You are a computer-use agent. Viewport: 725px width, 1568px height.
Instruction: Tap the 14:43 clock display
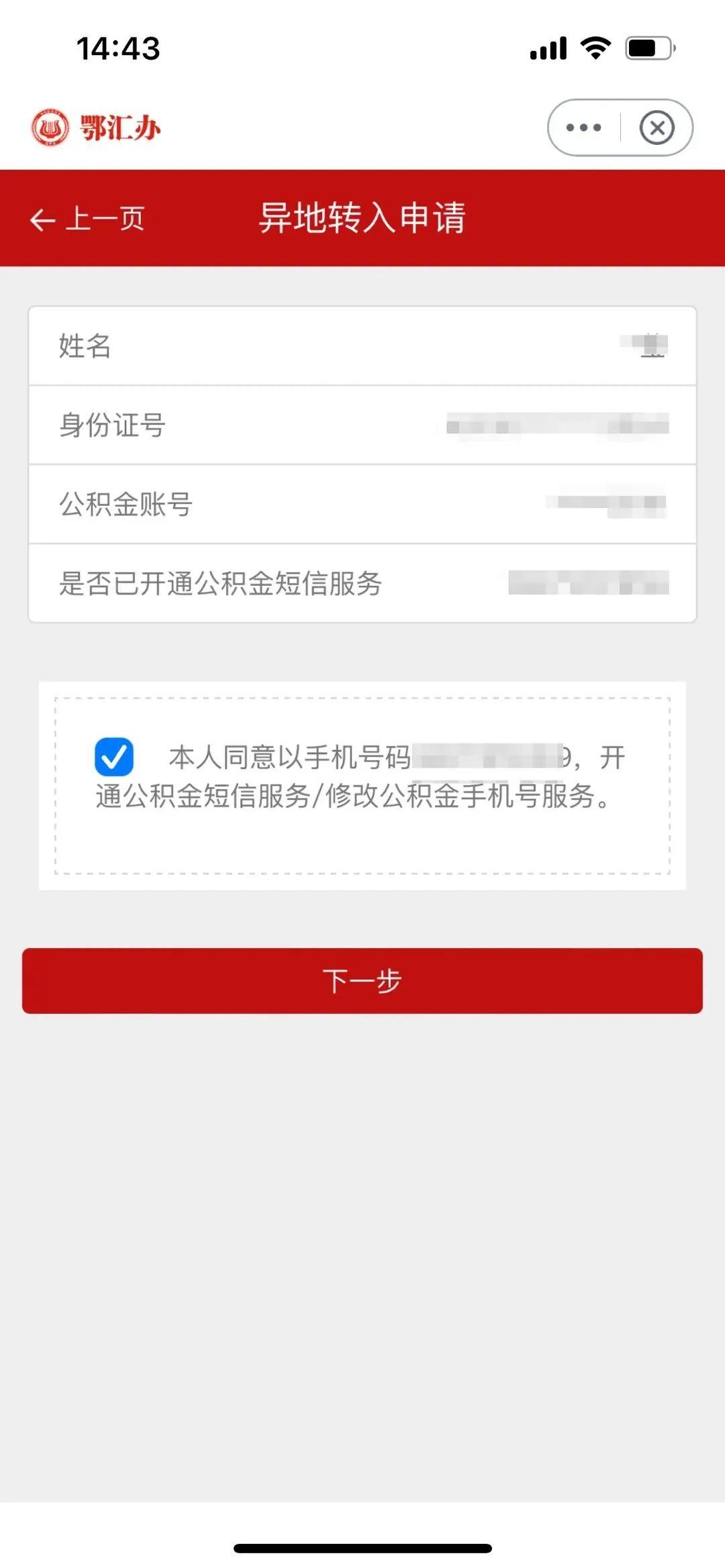[x=118, y=48]
